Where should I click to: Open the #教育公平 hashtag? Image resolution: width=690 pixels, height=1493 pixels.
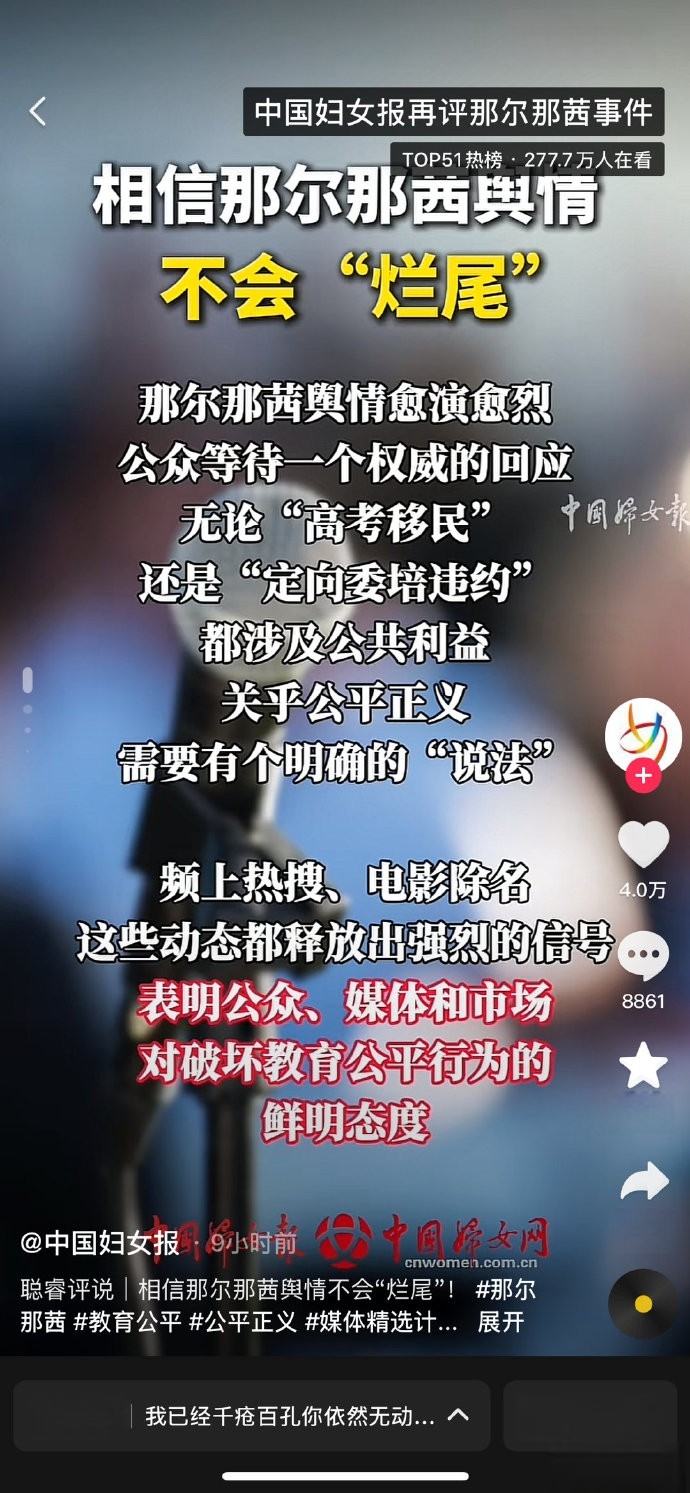pyautogui.click(x=127, y=1322)
